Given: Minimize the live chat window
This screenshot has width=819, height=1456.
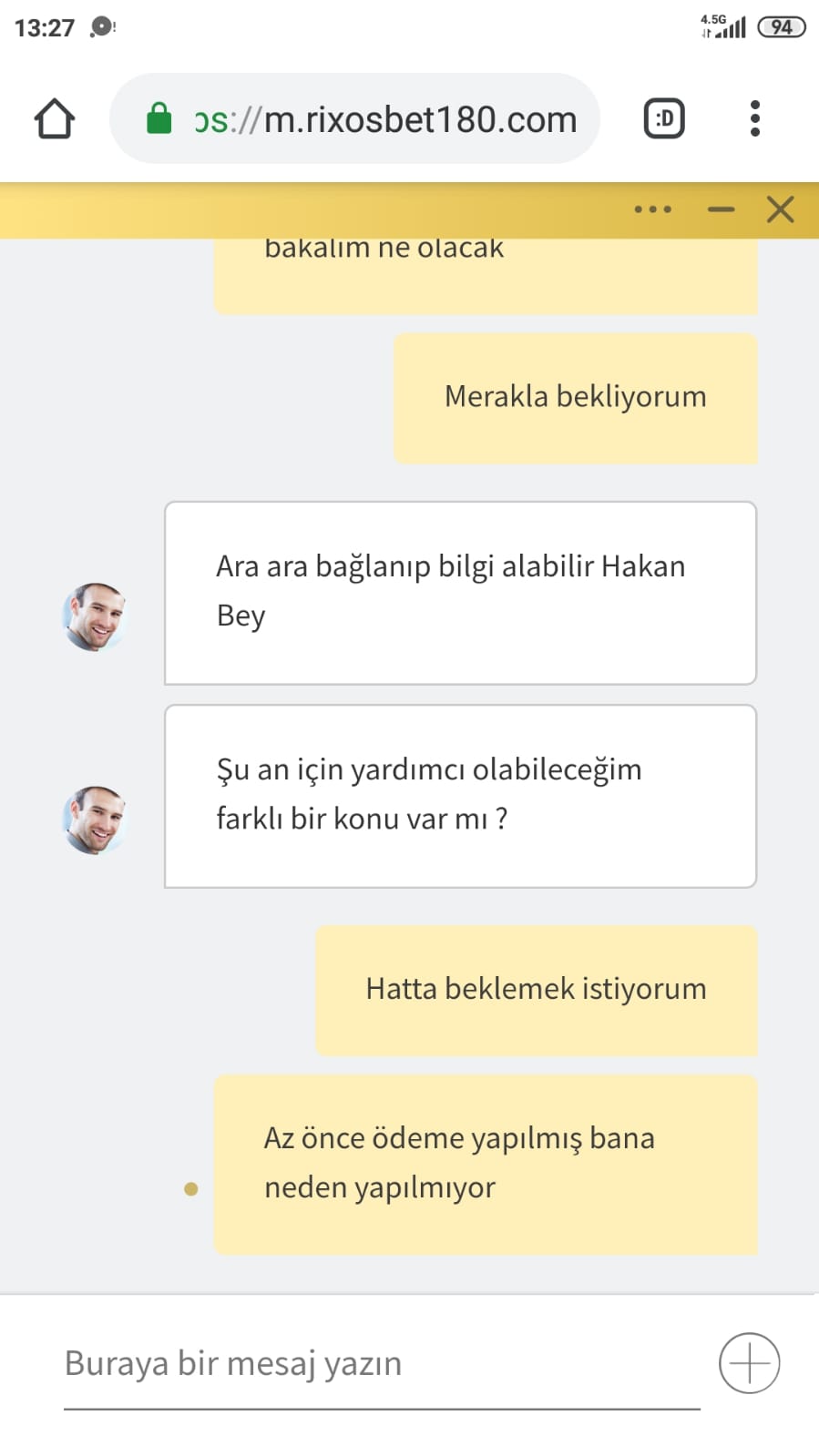Looking at the screenshot, I should tap(721, 209).
